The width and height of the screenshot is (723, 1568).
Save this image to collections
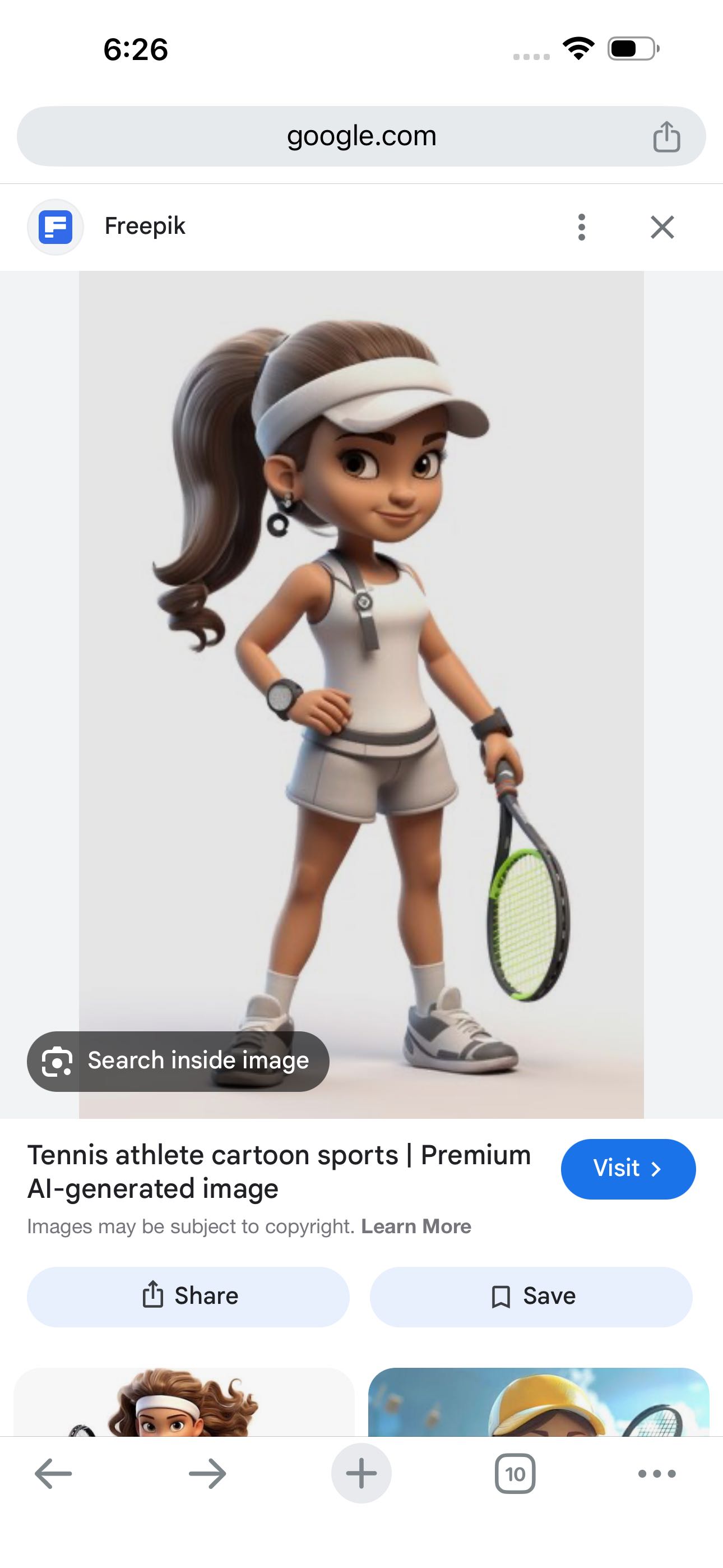pos(531,1296)
